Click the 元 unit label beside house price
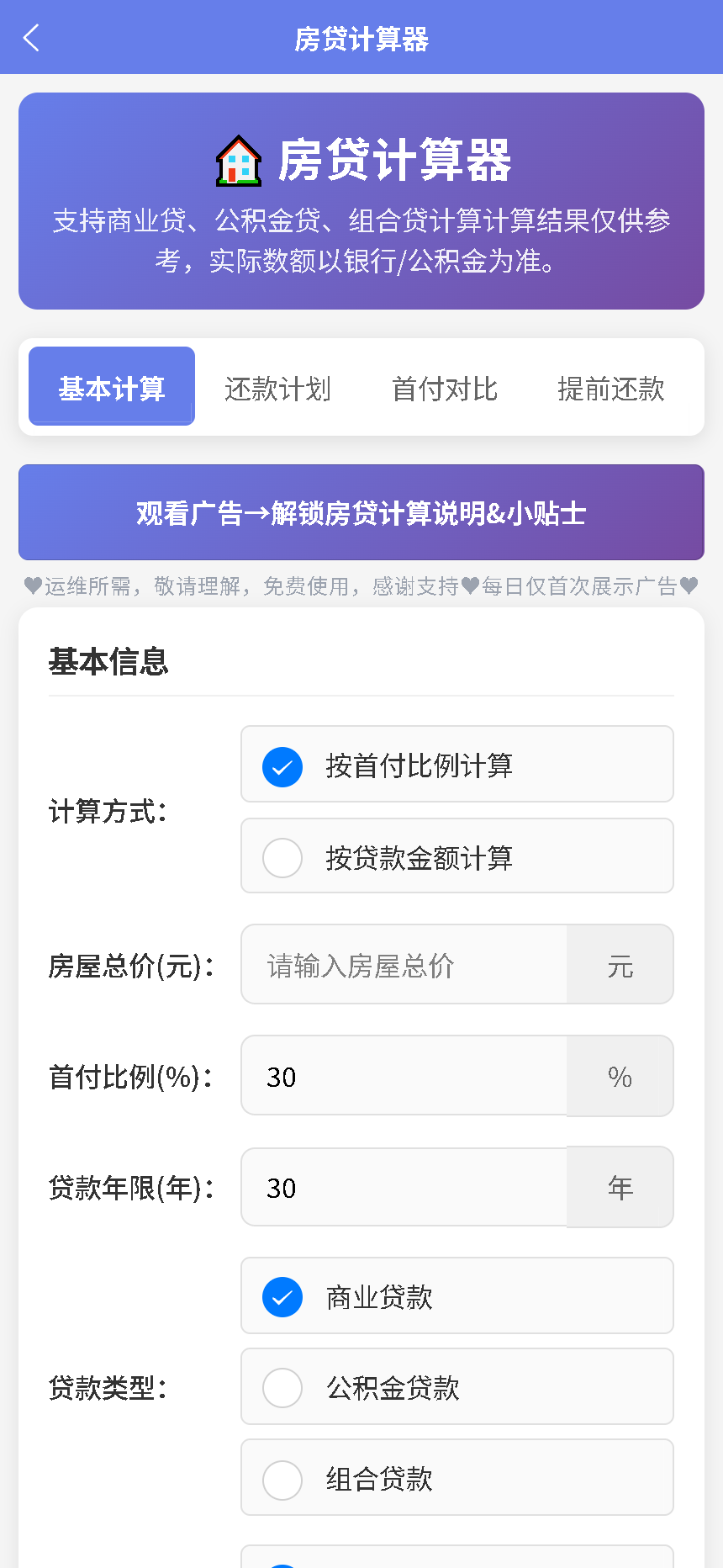The width and height of the screenshot is (723, 1568). pyautogui.click(x=620, y=964)
